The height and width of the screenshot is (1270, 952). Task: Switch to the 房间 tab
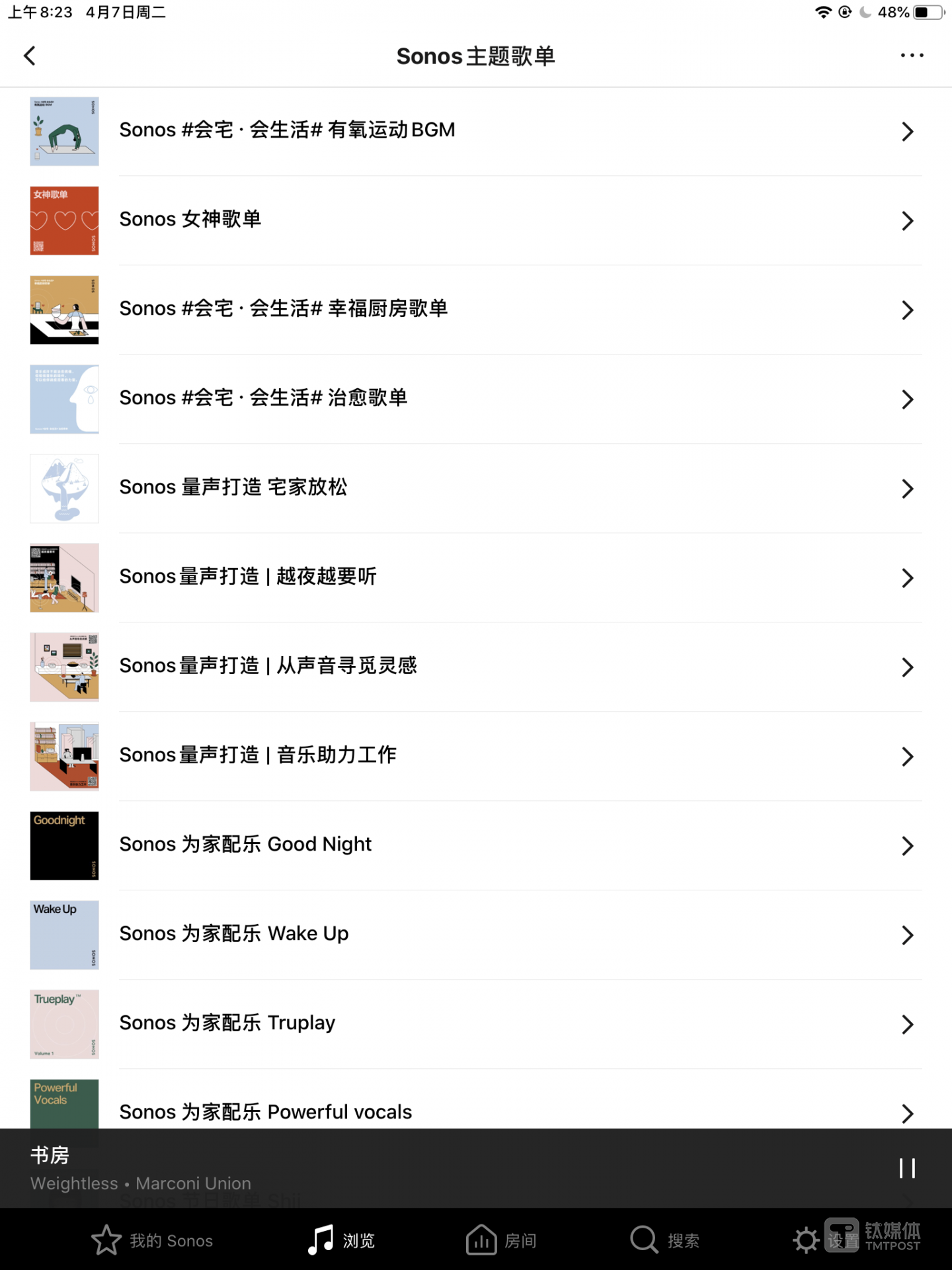point(501,1240)
